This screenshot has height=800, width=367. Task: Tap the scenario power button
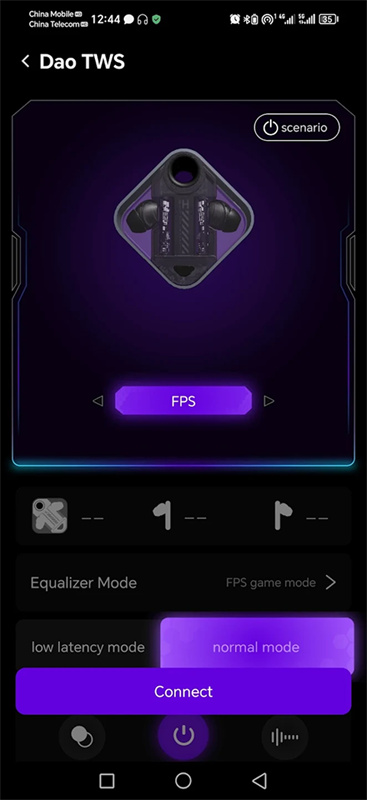coord(297,128)
